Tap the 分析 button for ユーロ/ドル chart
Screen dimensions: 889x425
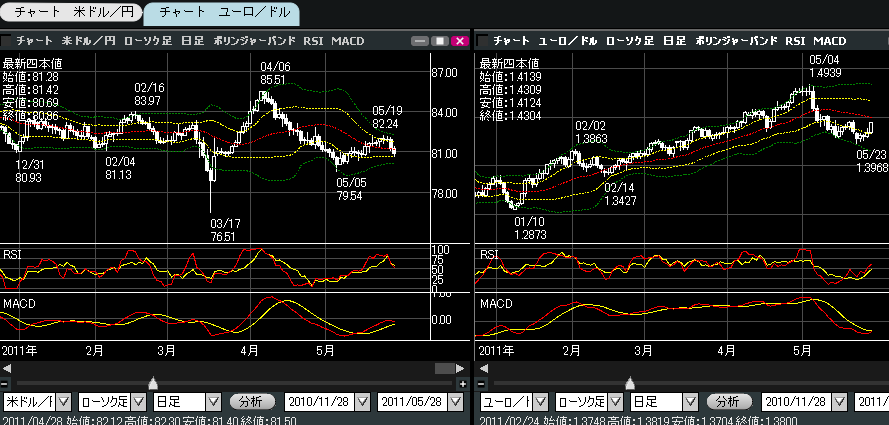pos(729,401)
